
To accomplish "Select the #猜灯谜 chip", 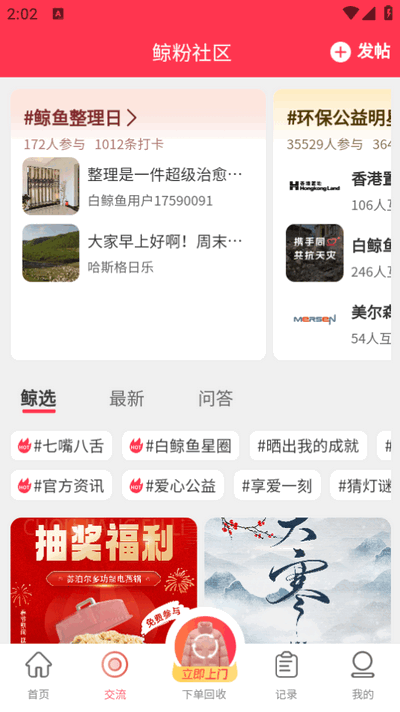I will 361,485.
